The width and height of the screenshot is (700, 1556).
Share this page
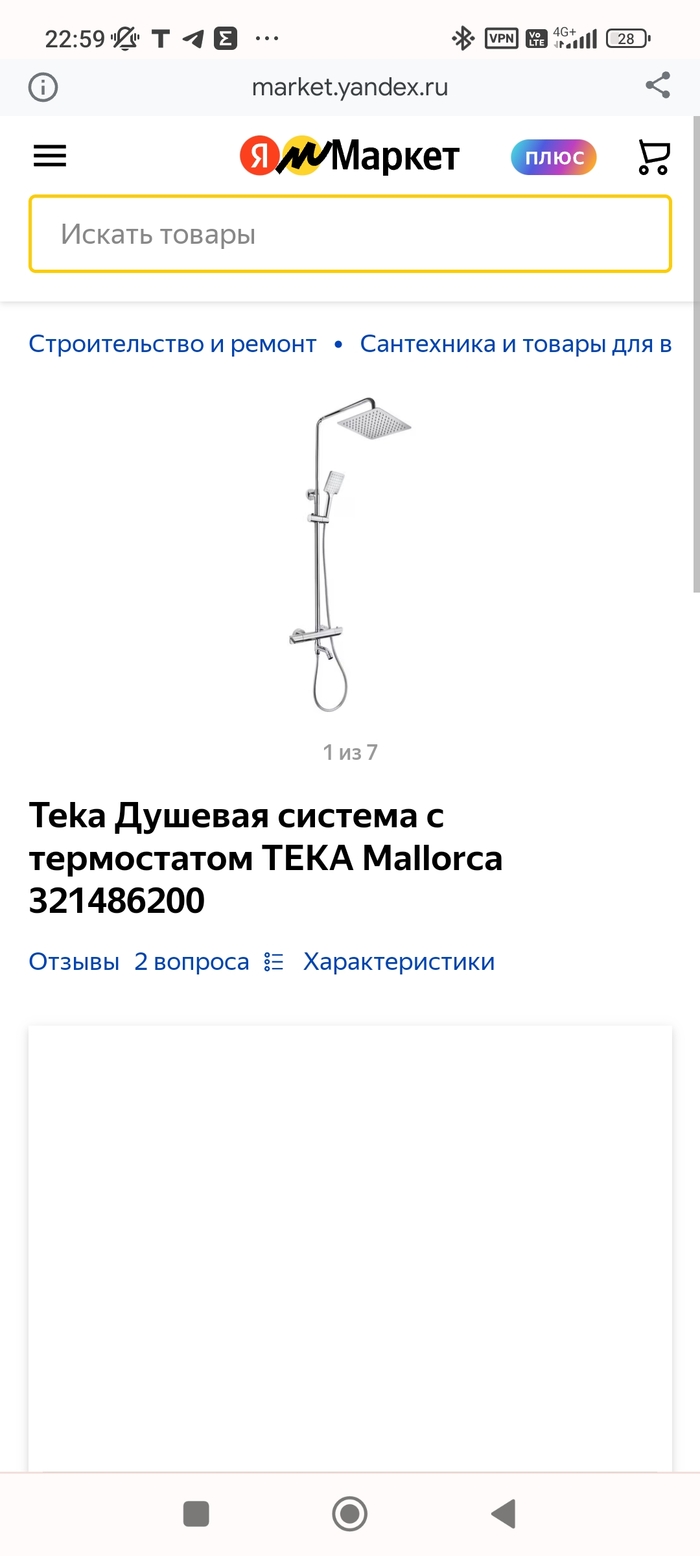pyautogui.click(x=657, y=86)
